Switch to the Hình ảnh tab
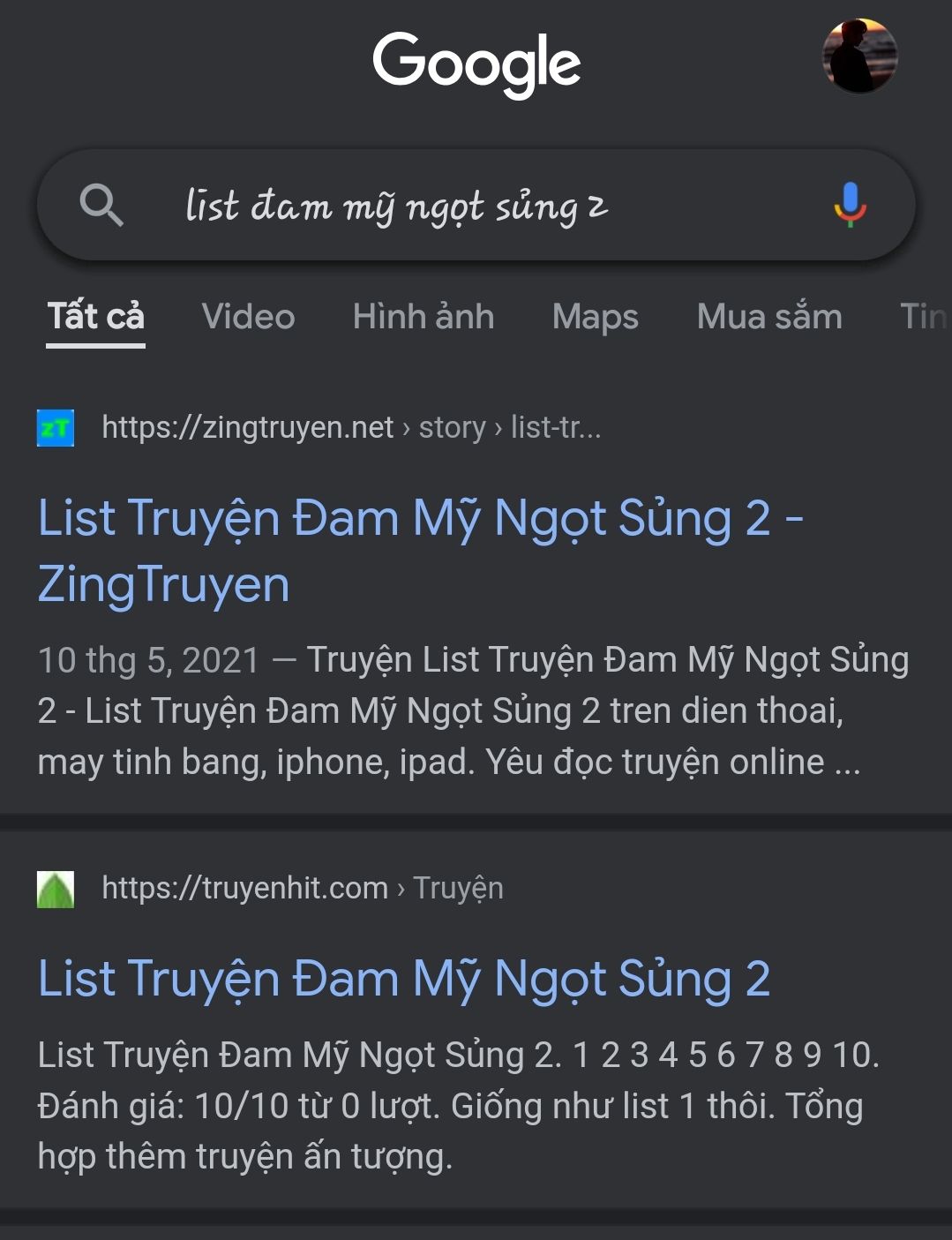 (x=424, y=317)
